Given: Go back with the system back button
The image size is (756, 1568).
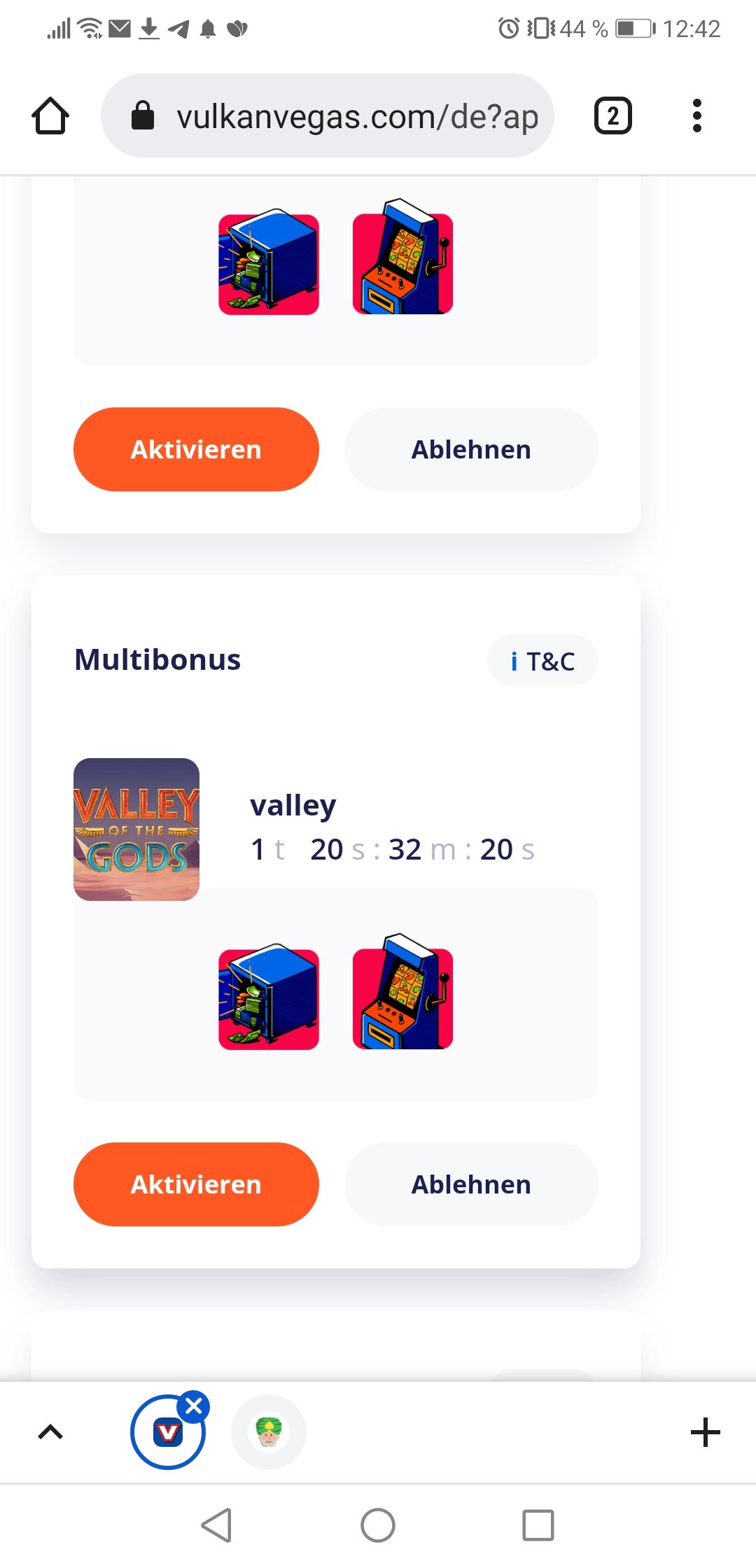Looking at the screenshot, I should (217, 1525).
